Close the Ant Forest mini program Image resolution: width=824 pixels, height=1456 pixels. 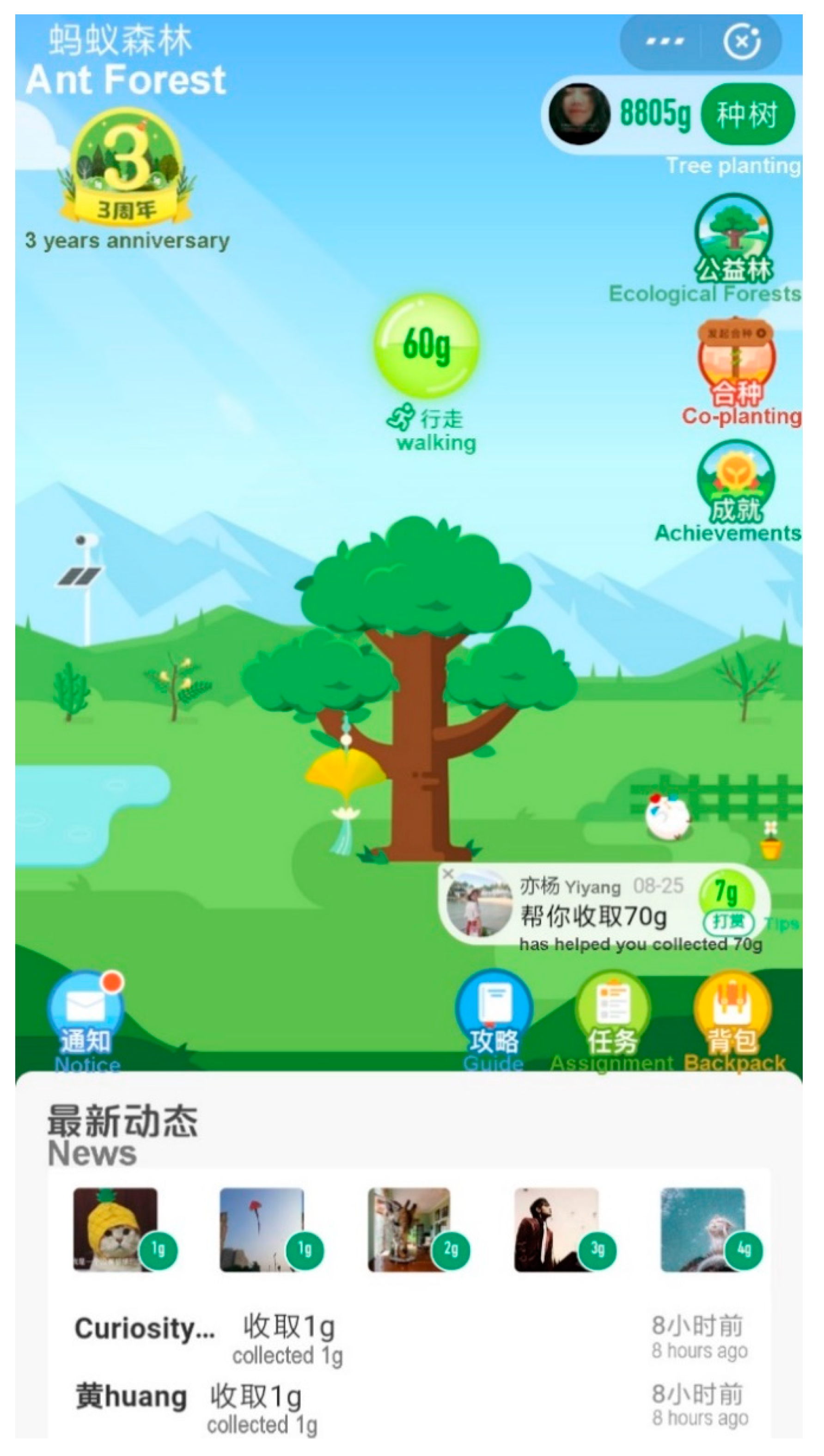coord(741,41)
